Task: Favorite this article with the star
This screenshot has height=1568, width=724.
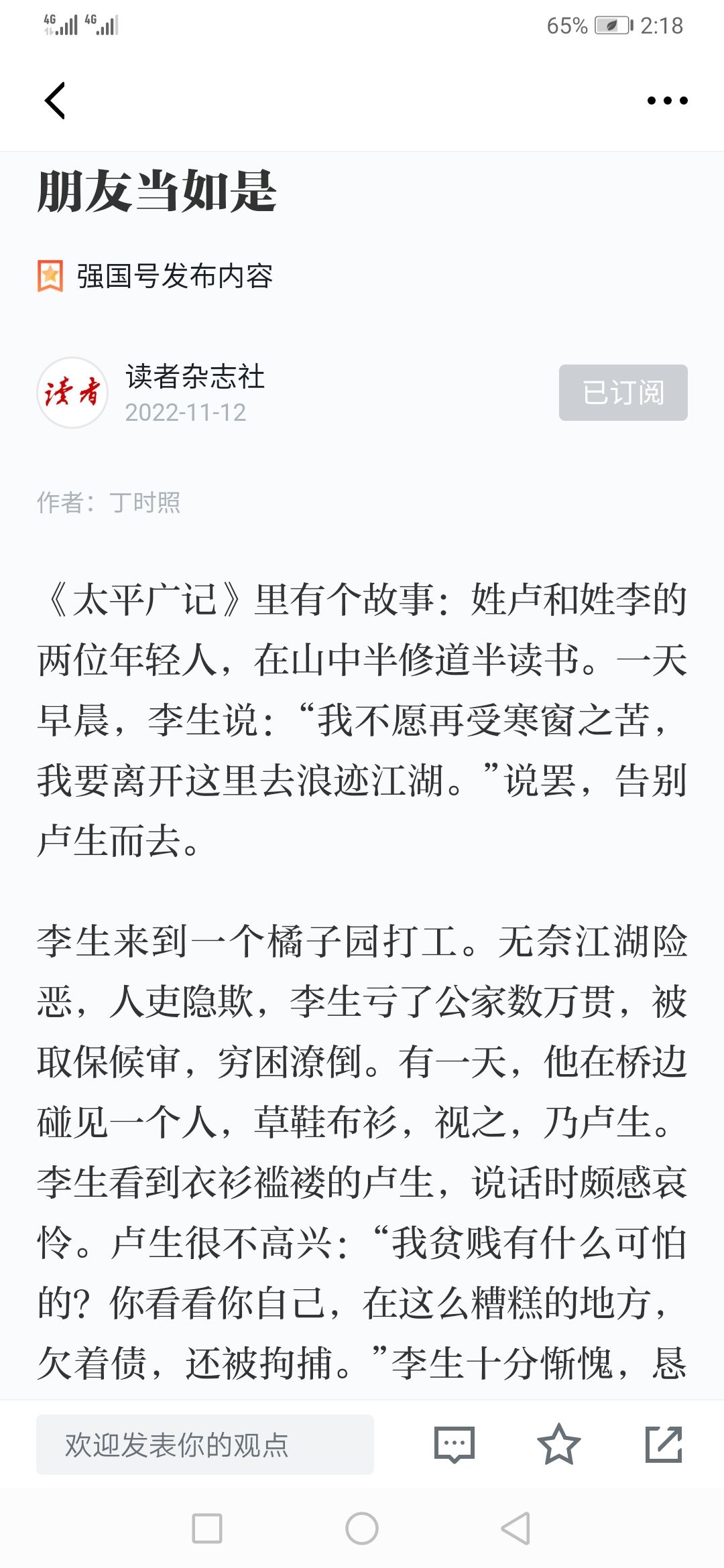Action: (558, 1445)
